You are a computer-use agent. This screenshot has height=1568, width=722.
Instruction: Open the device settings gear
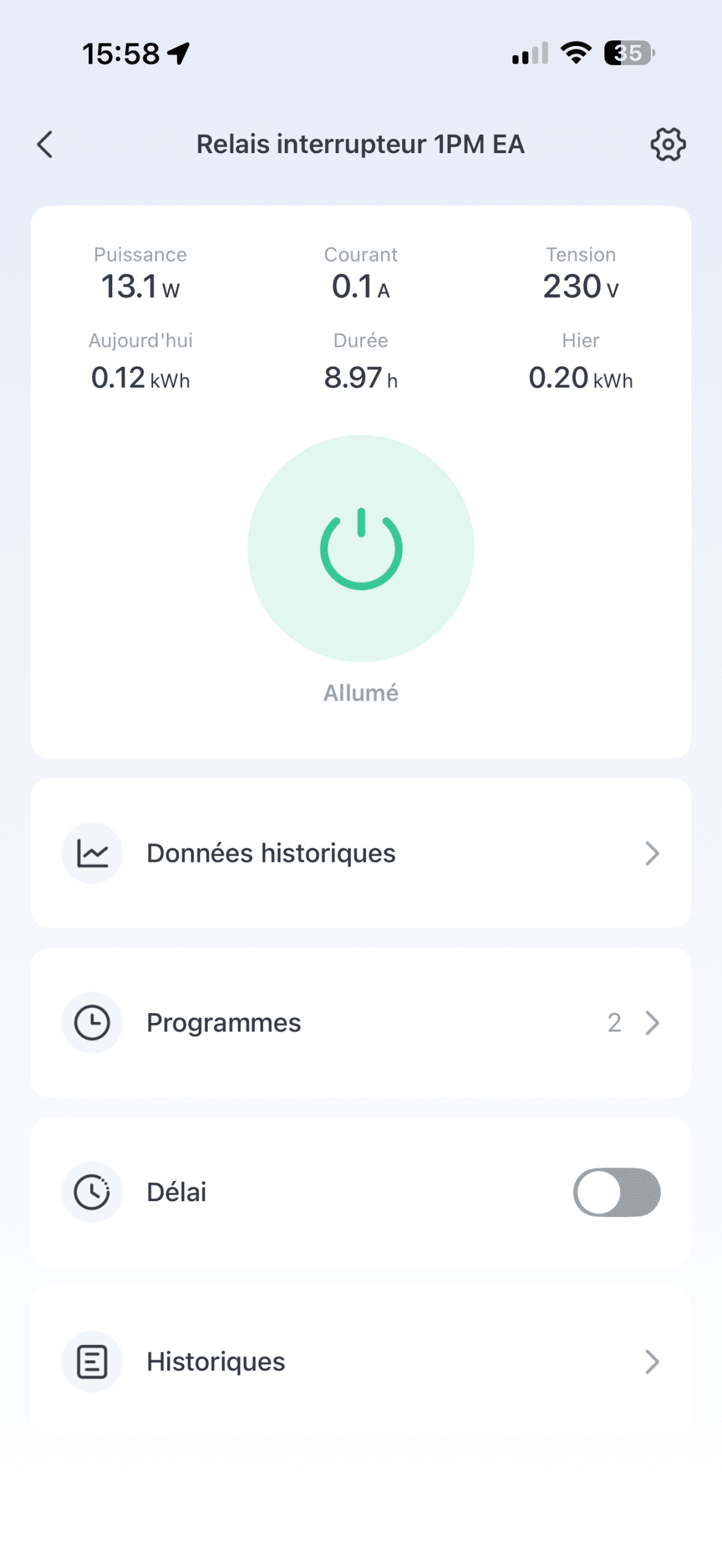point(667,145)
